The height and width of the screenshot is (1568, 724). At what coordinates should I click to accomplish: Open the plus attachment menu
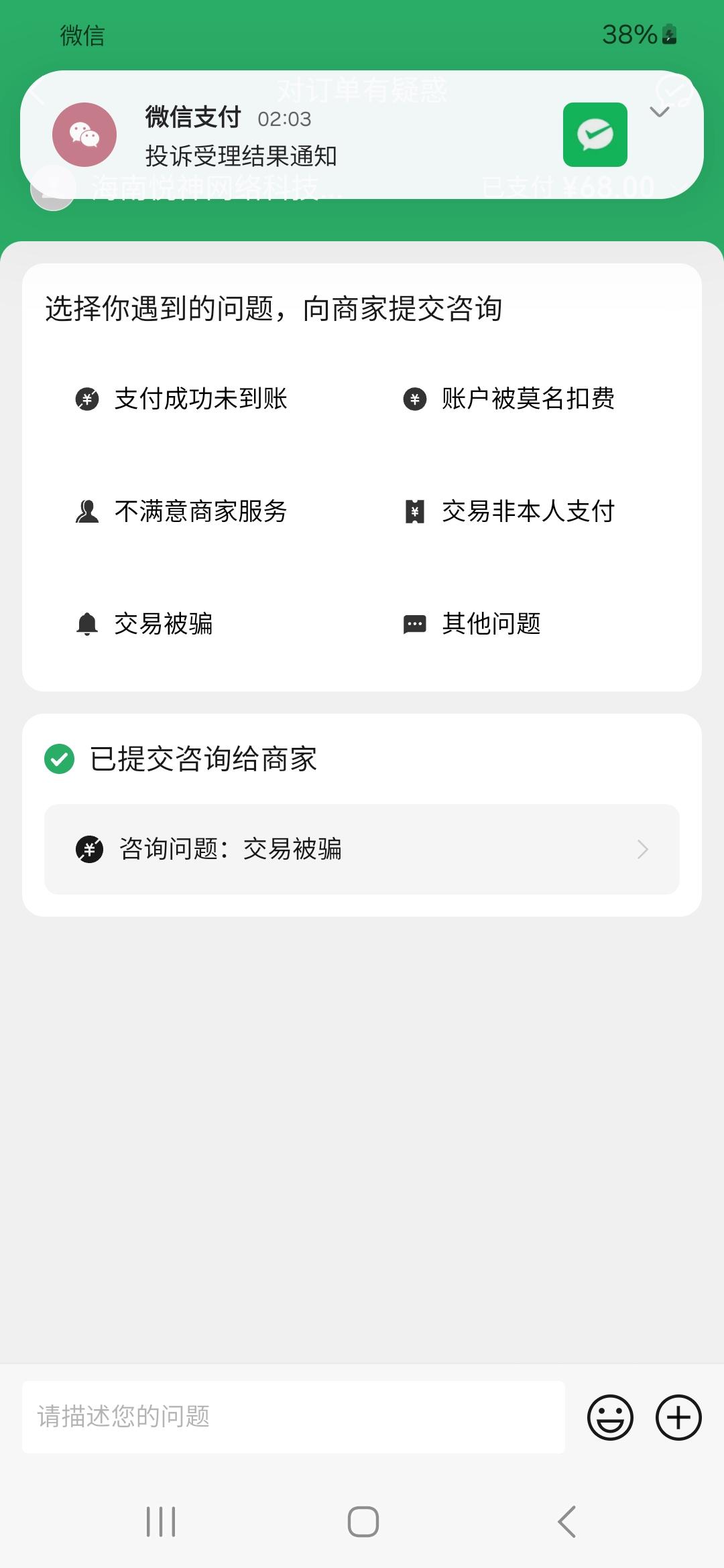tap(678, 1417)
